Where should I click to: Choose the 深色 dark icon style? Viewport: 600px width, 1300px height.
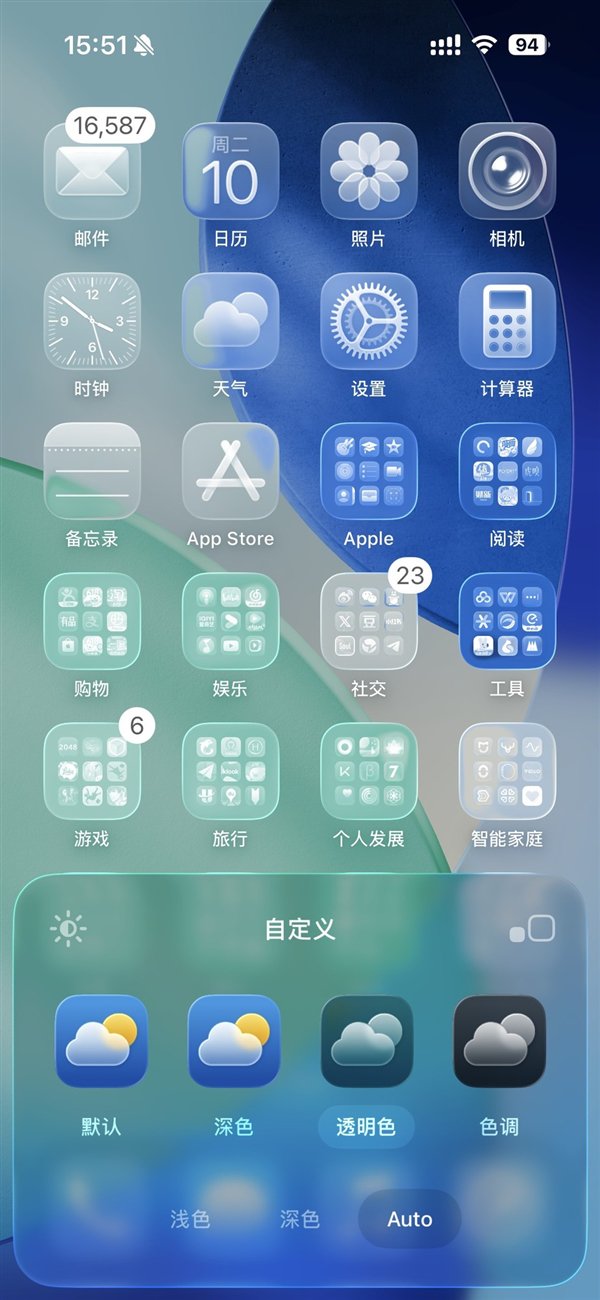pos(234,1041)
